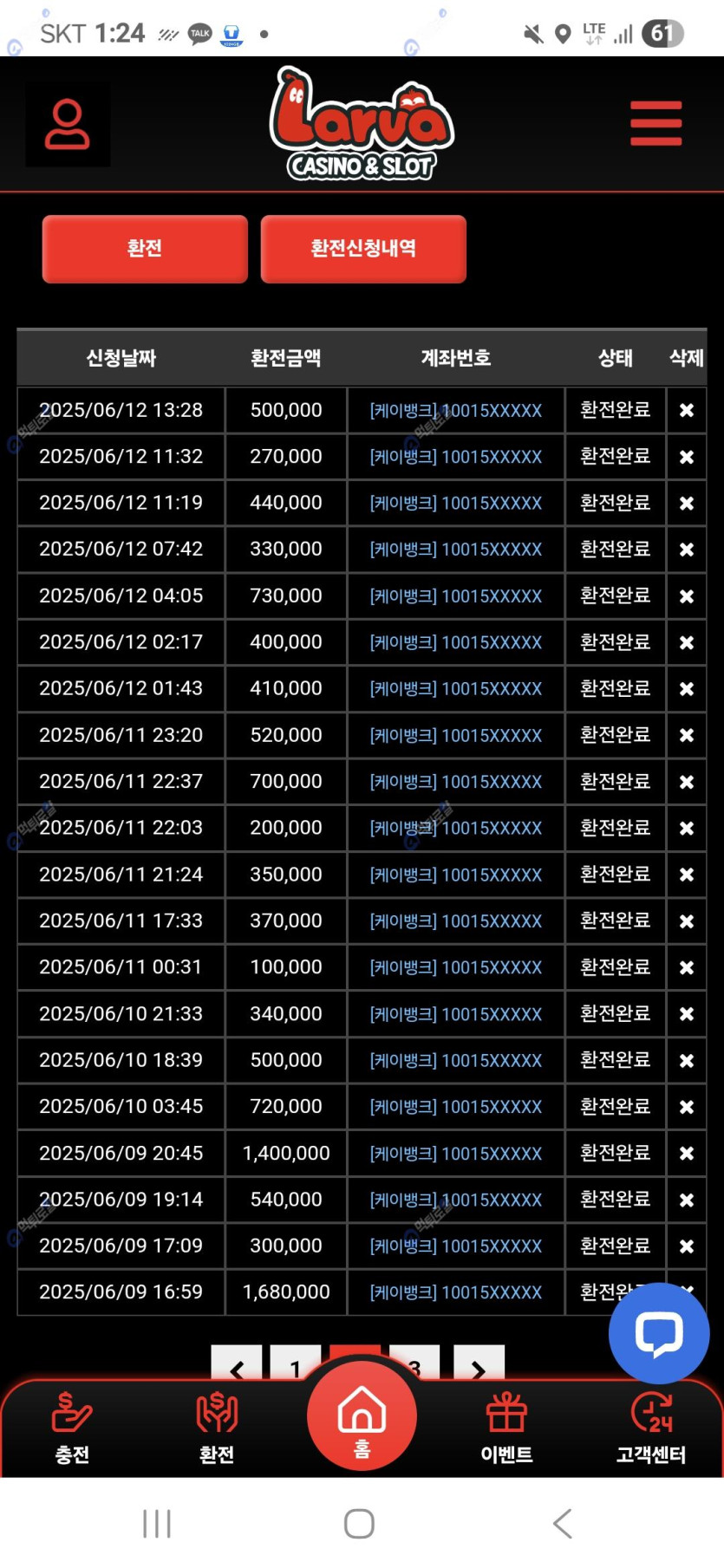Open the hamburger menu
The width and height of the screenshot is (724, 1568).
click(x=656, y=123)
